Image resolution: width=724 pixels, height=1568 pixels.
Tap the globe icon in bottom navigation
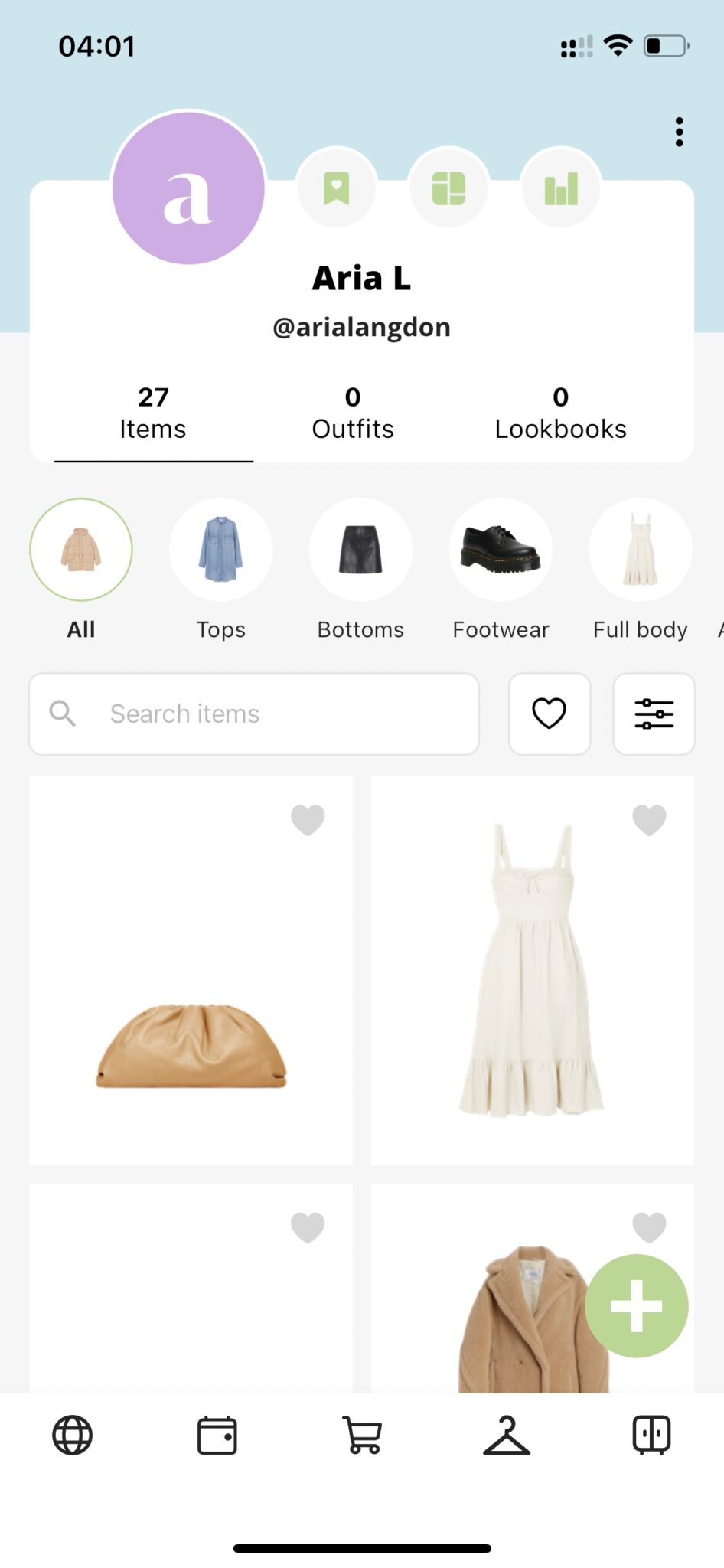pos(72,1436)
